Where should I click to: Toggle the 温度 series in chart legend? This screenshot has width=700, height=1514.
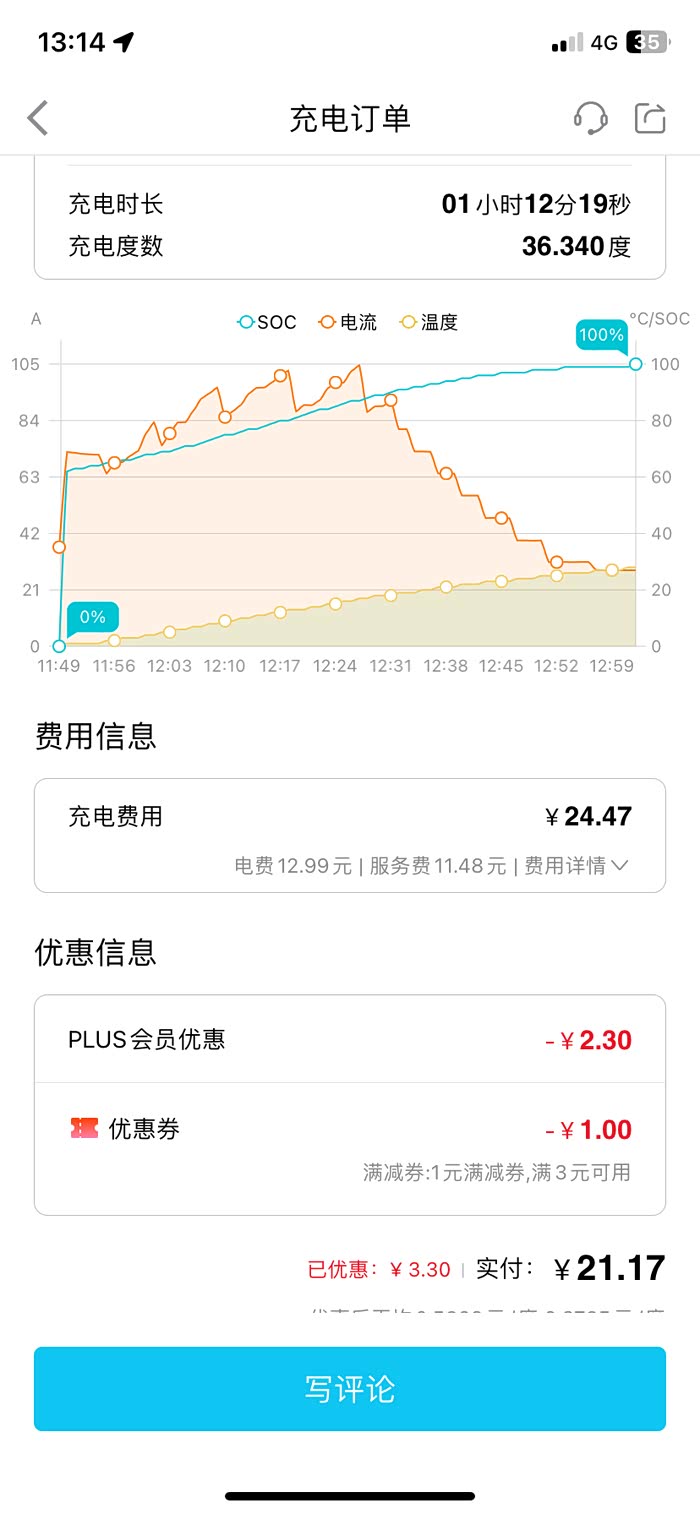coord(428,322)
